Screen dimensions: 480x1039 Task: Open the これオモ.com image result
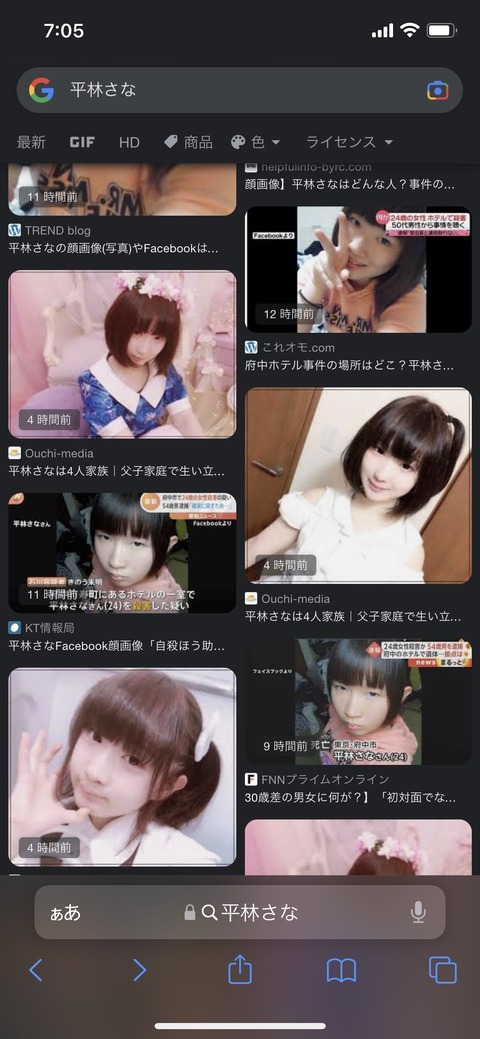[358, 269]
